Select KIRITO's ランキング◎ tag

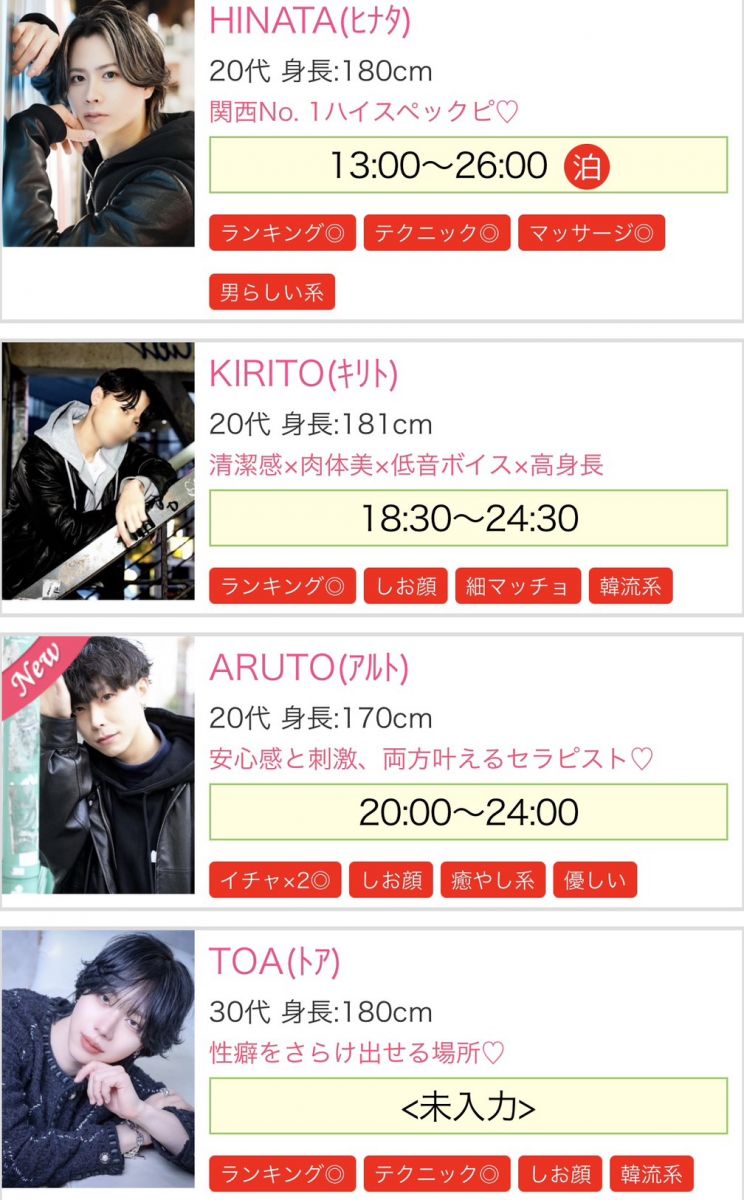(x=282, y=586)
